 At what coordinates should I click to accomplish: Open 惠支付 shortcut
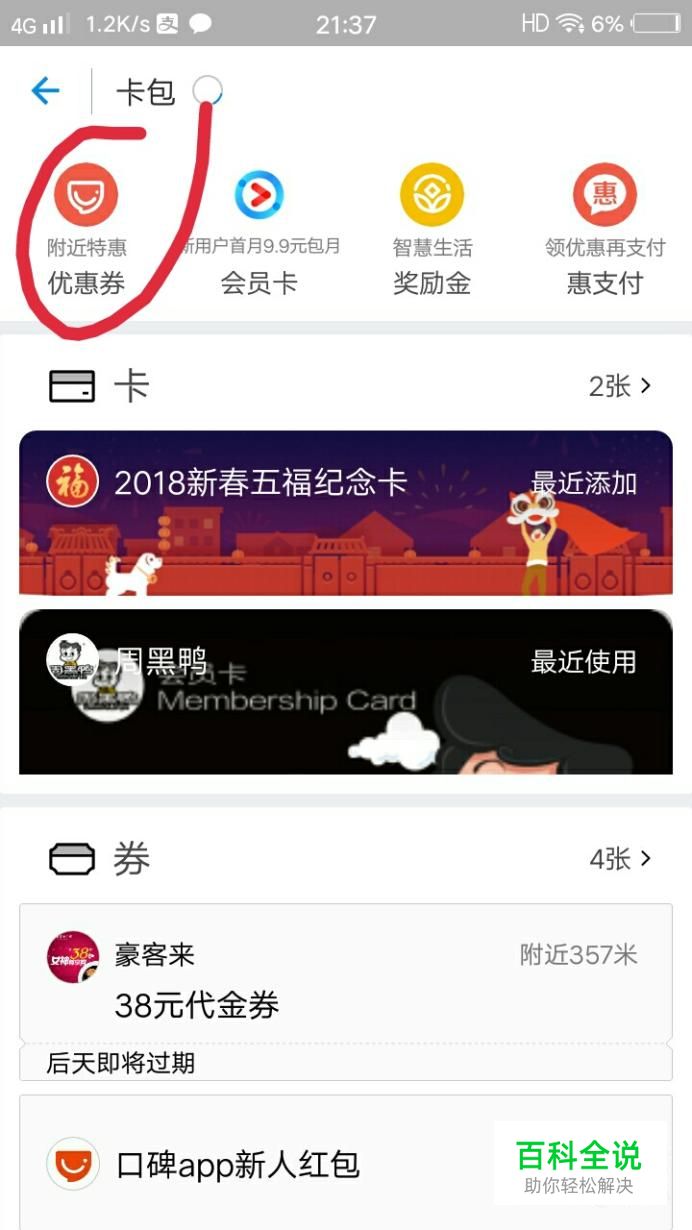coord(604,230)
